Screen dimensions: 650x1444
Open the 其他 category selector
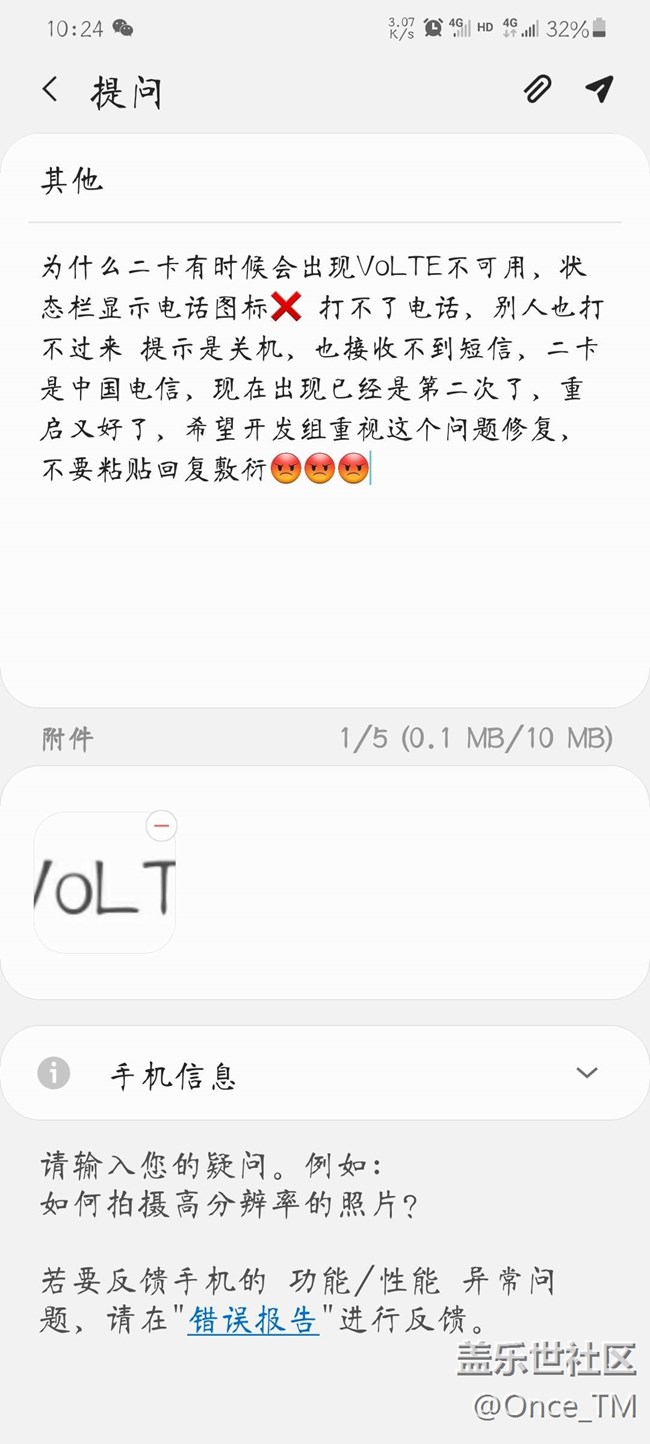(324, 181)
